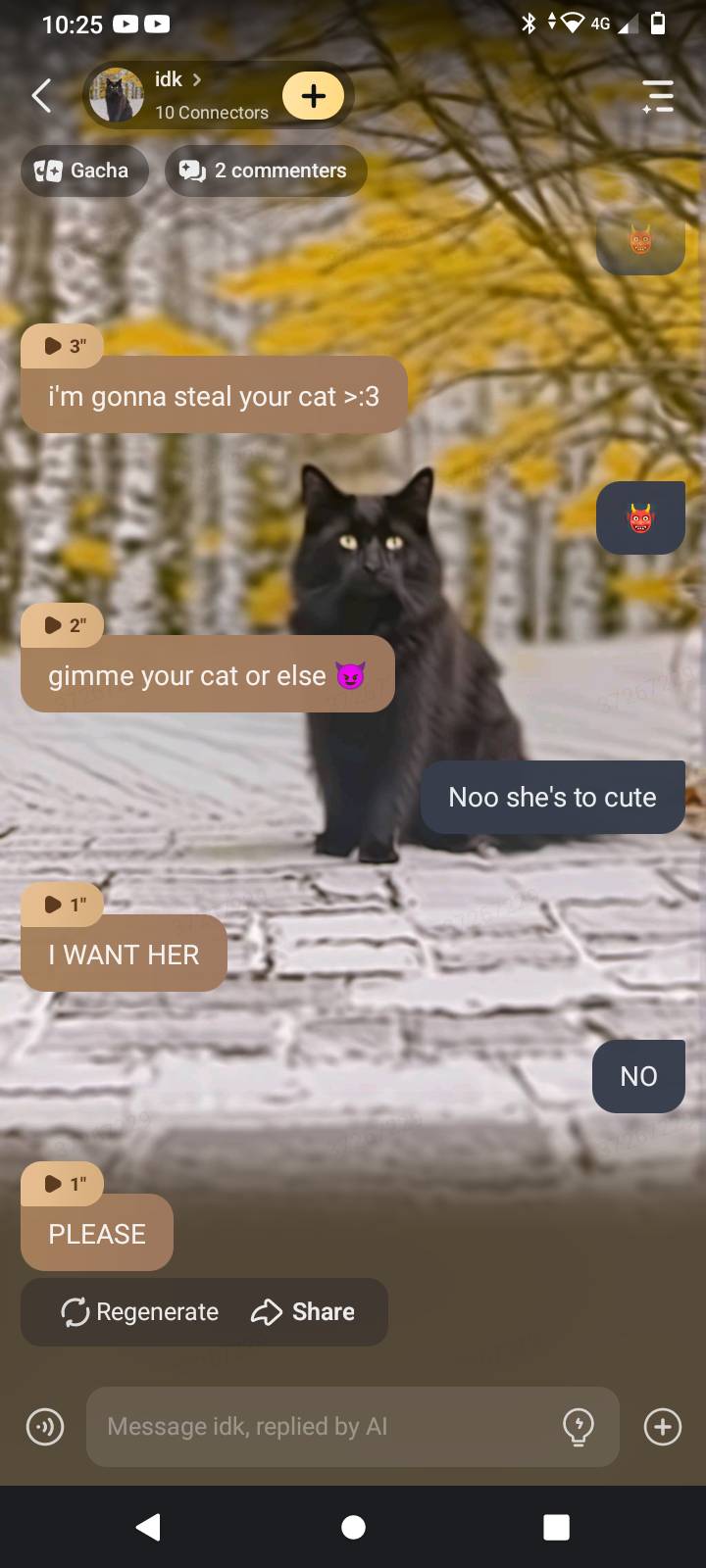
Task: Regenerate the AI reply
Action: click(140, 1312)
